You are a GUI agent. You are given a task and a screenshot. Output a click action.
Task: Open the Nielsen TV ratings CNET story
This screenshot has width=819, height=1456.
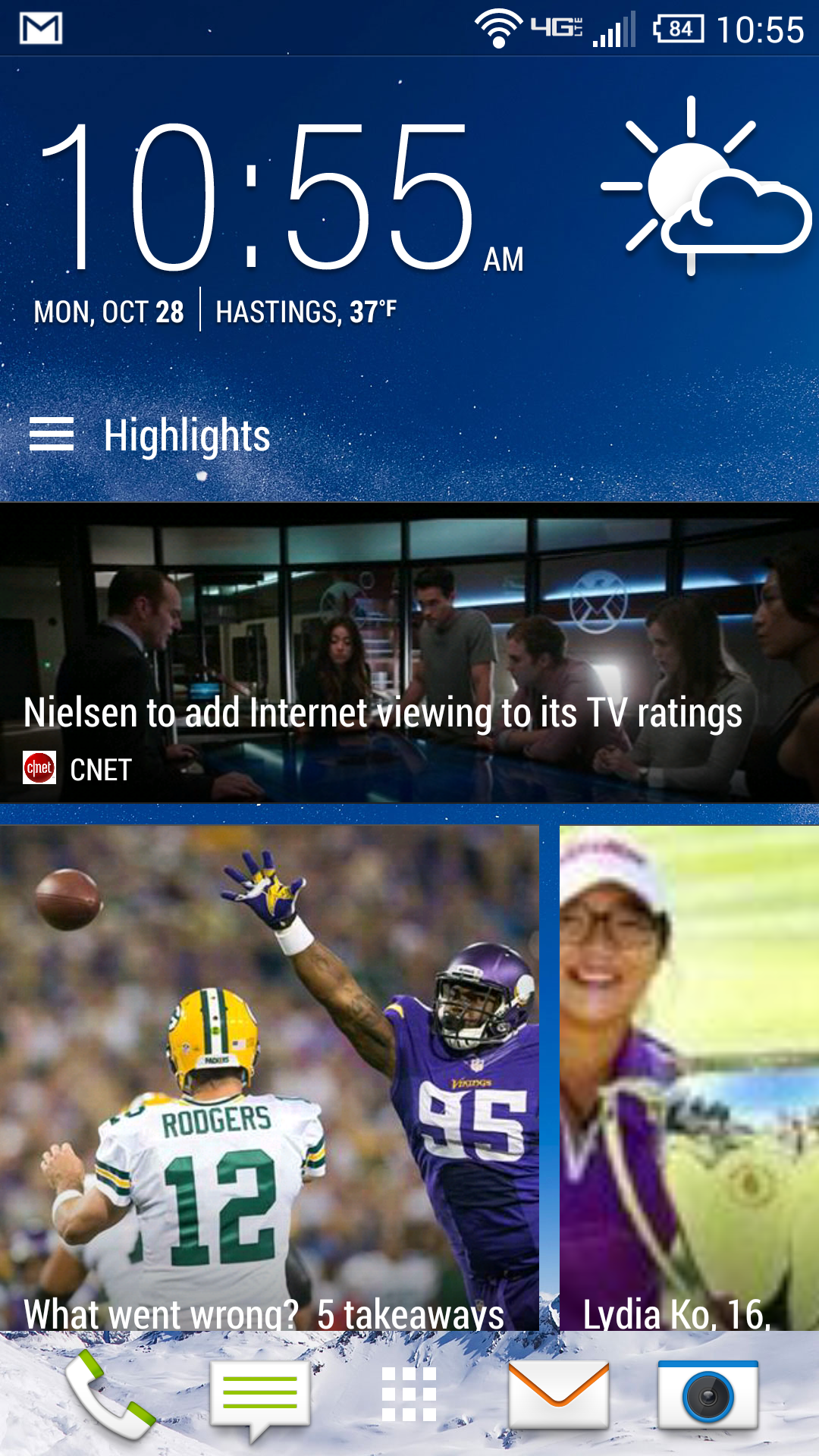[409, 653]
